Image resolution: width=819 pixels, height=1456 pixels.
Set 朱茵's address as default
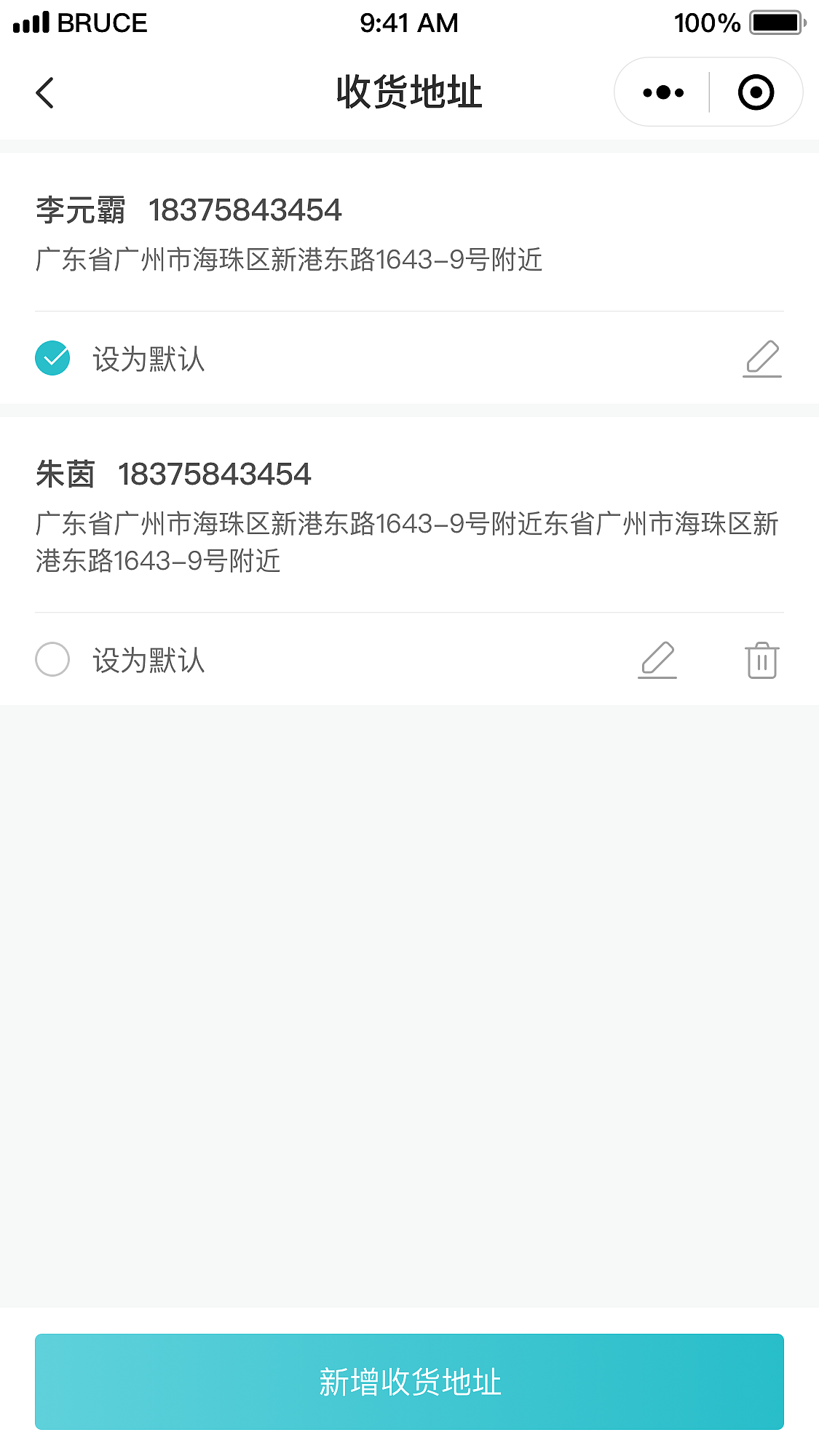[52, 661]
